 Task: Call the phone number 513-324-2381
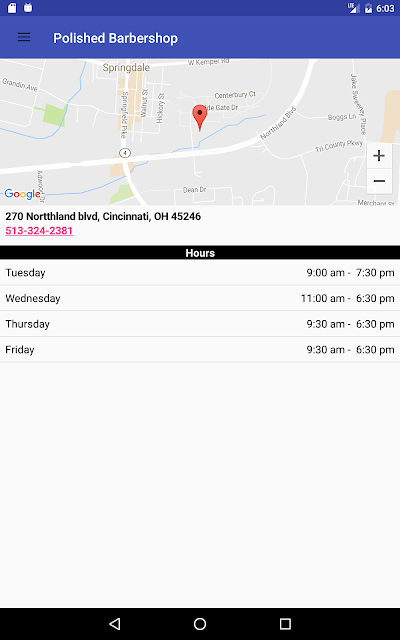tap(39, 231)
